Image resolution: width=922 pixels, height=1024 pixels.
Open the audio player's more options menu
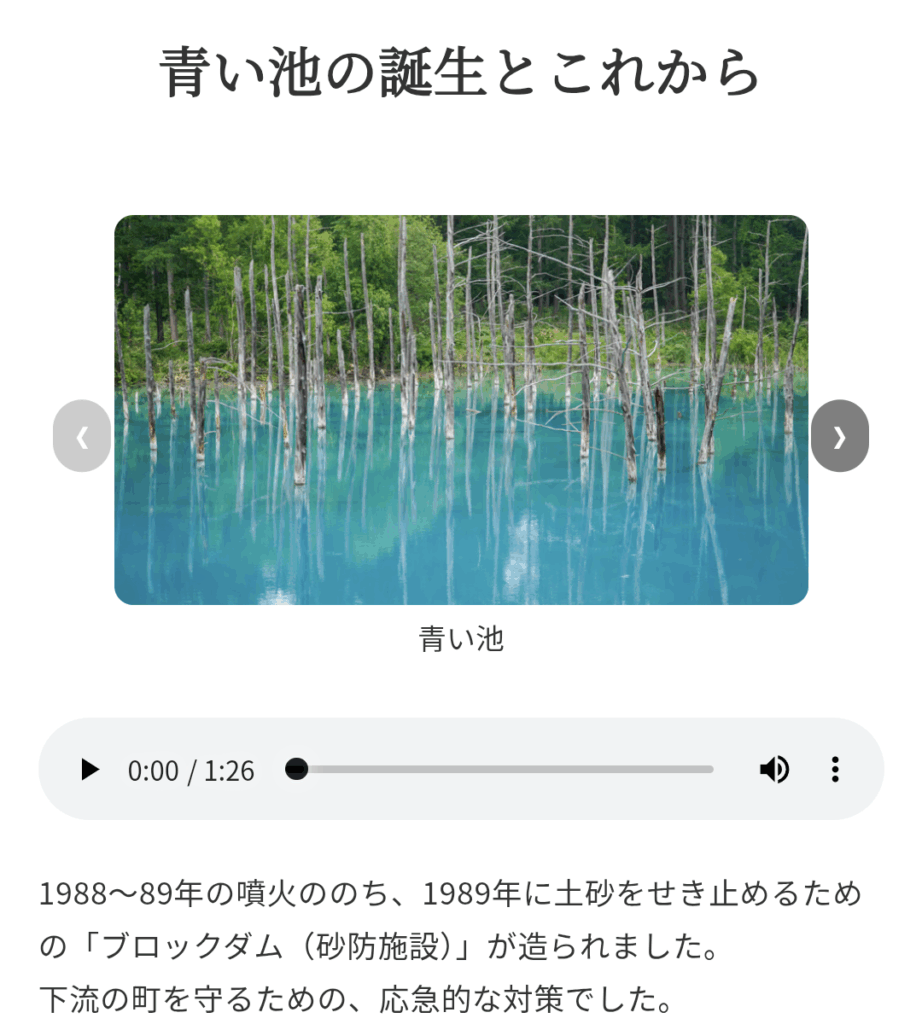835,769
